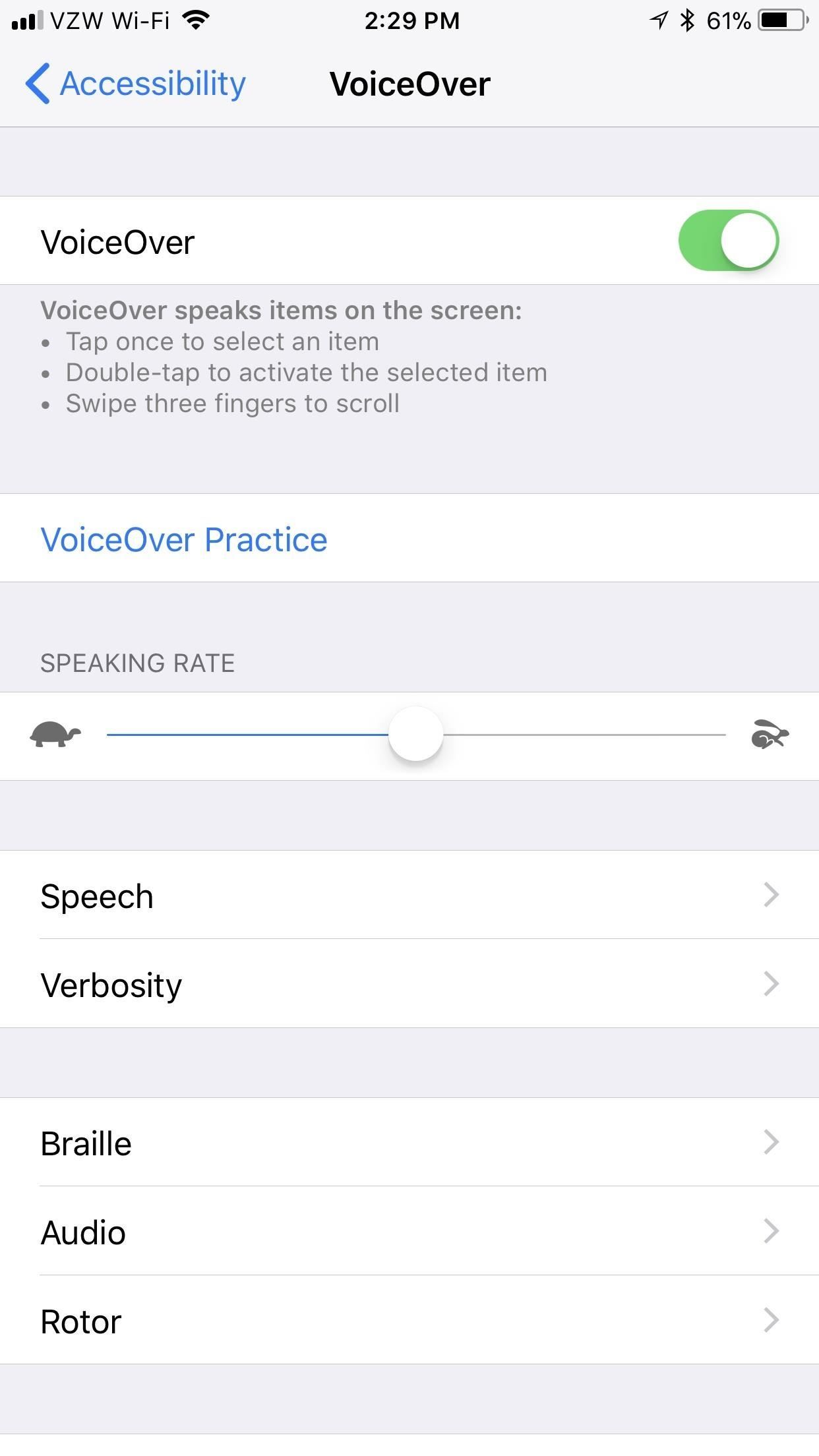819x1456 pixels.
Task: Select the battery indicator in the status bar
Action: click(x=781, y=20)
